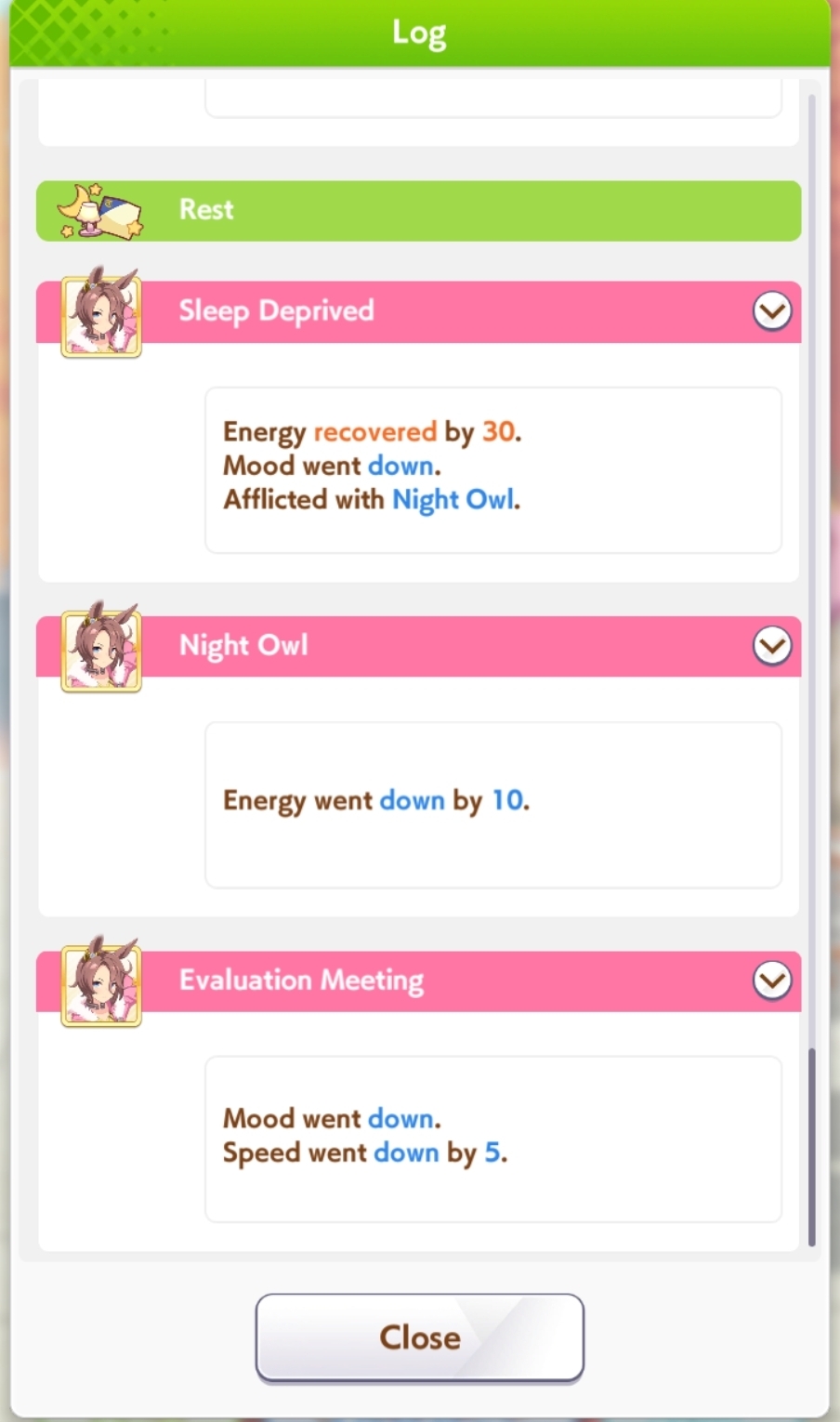The height and width of the screenshot is (1422, 840).
Task: Collapse the Evaluation Meeting log entry
Action: click(x=772, y=981)
